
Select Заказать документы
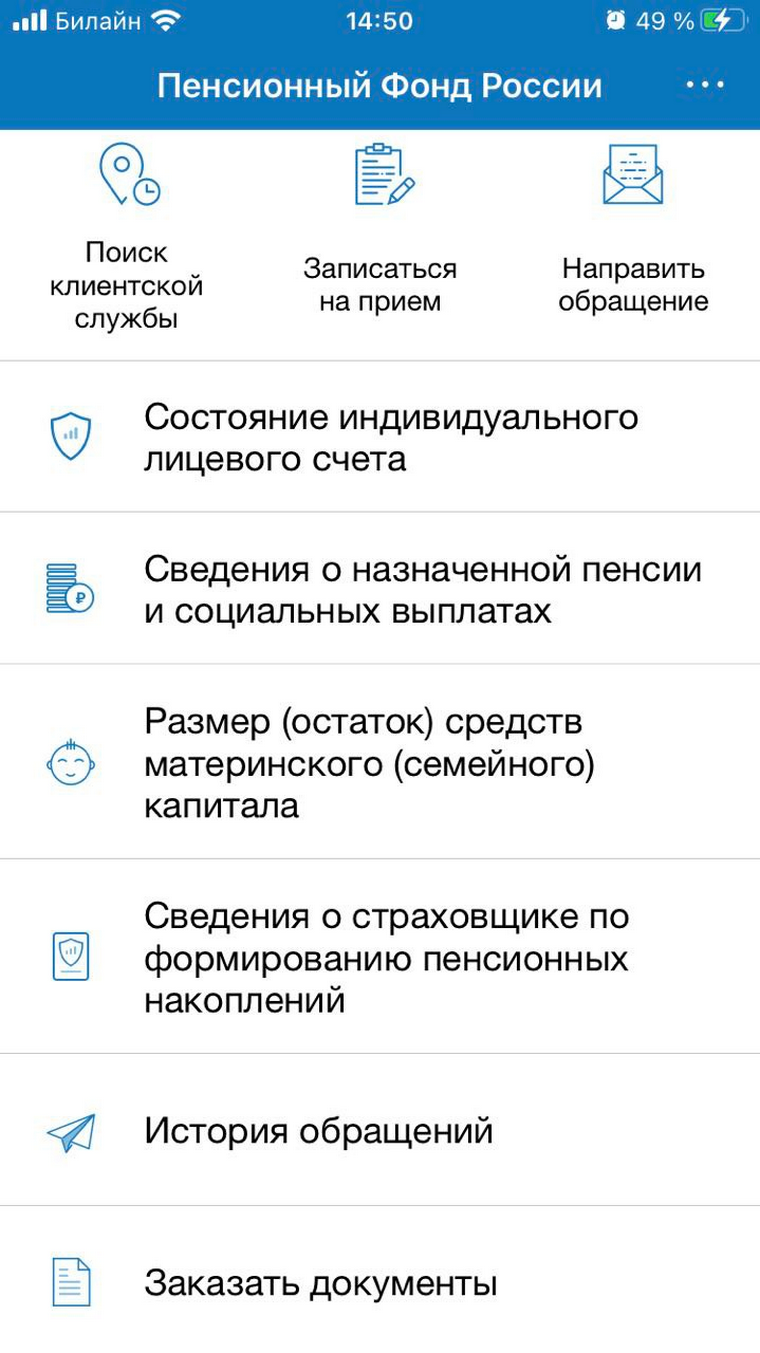380,1280
